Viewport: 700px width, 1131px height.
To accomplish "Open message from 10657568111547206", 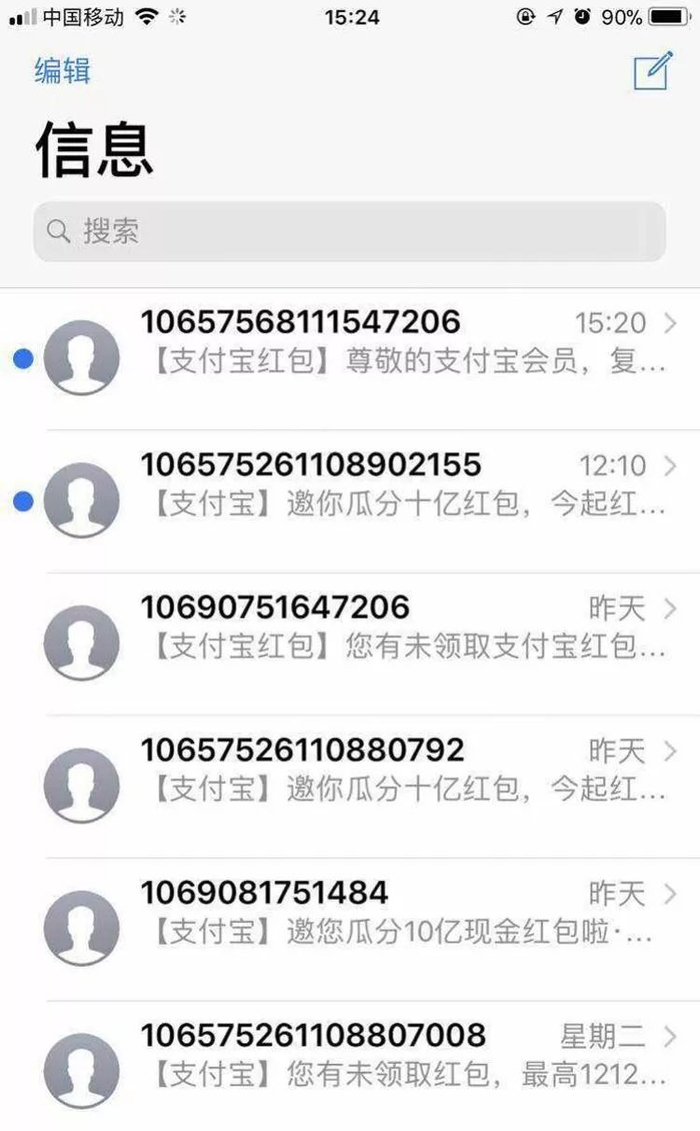I will click(x=400, y=342).
